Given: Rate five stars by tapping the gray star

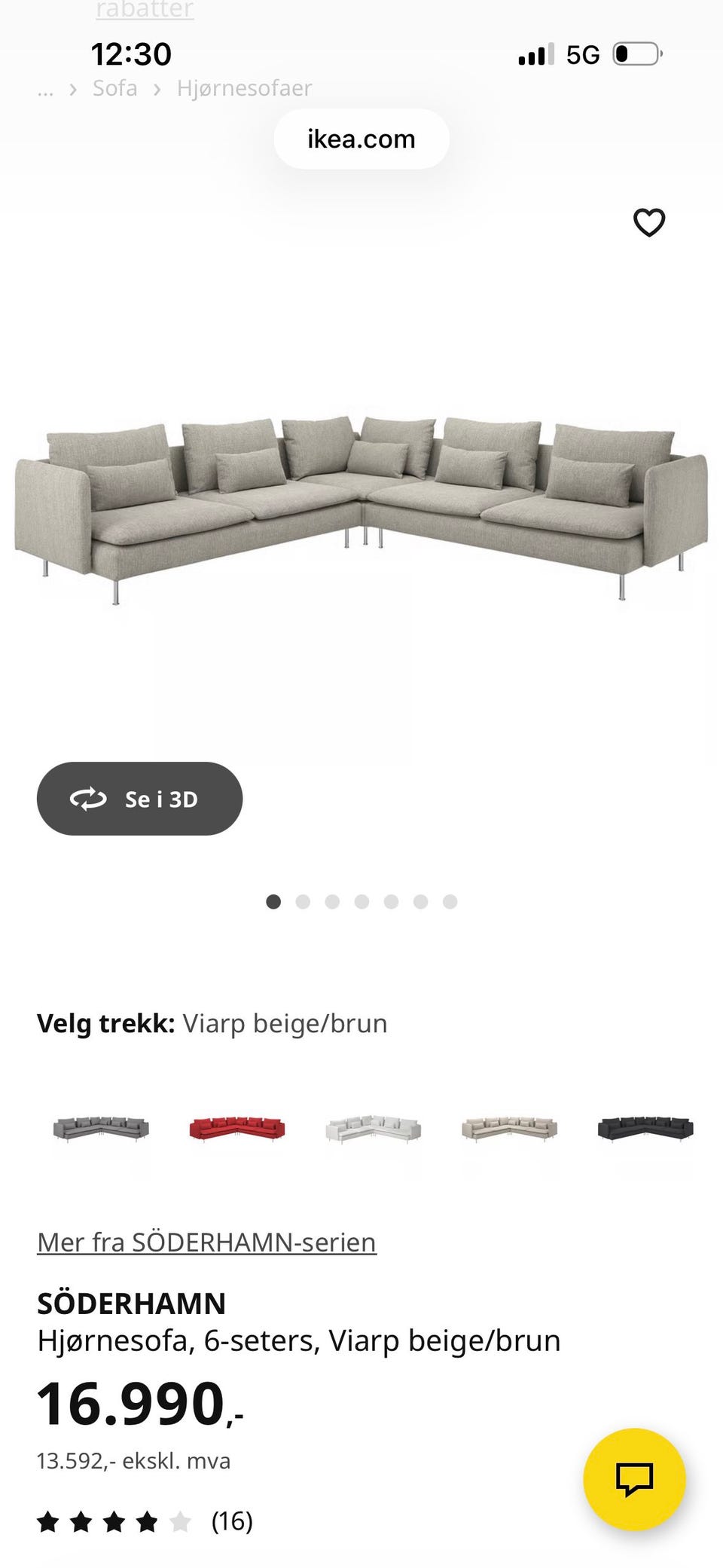Looking at the screenshot, I should tap(181, 1521).
